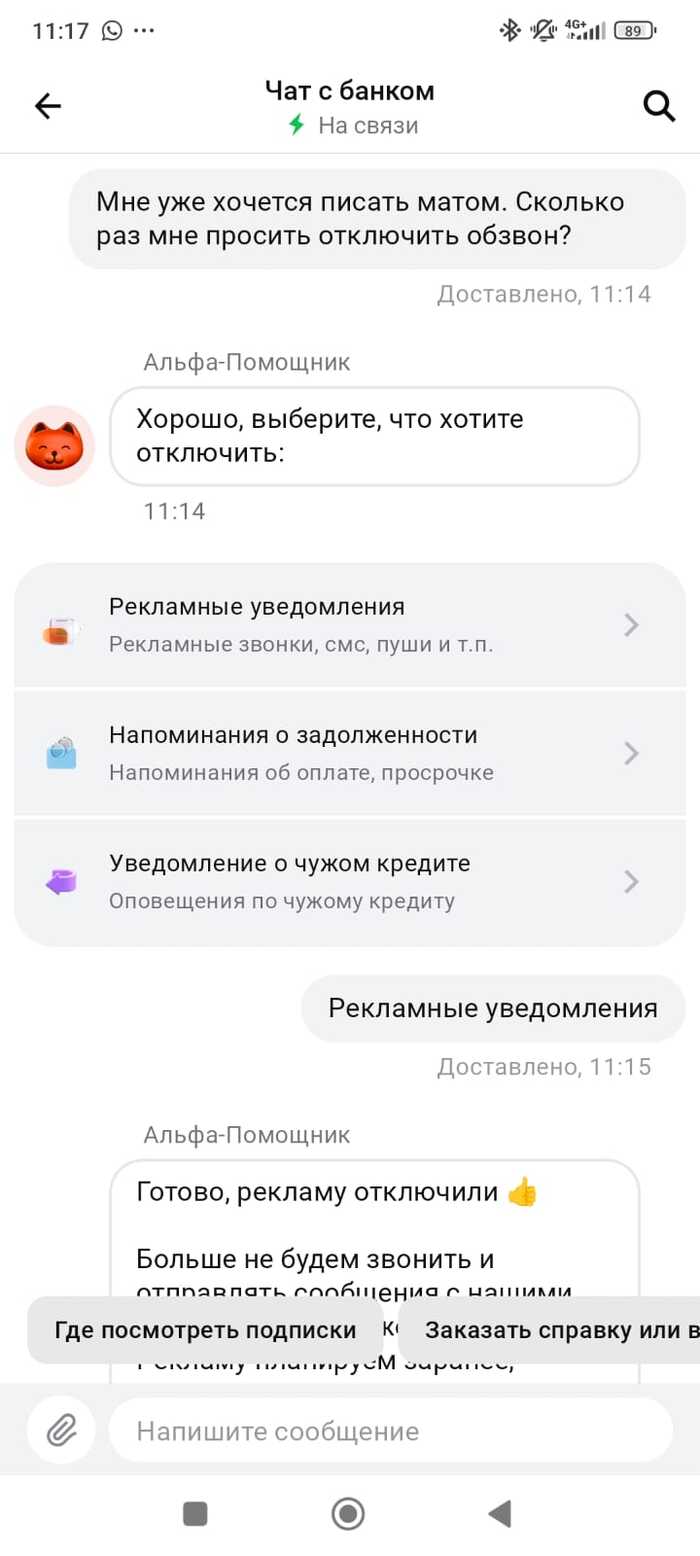Image resolution: width=700 pixels, height=1556 pixels.
Task: Tap the Заказать справку suggestion chip
Action: coord(549,1330)
